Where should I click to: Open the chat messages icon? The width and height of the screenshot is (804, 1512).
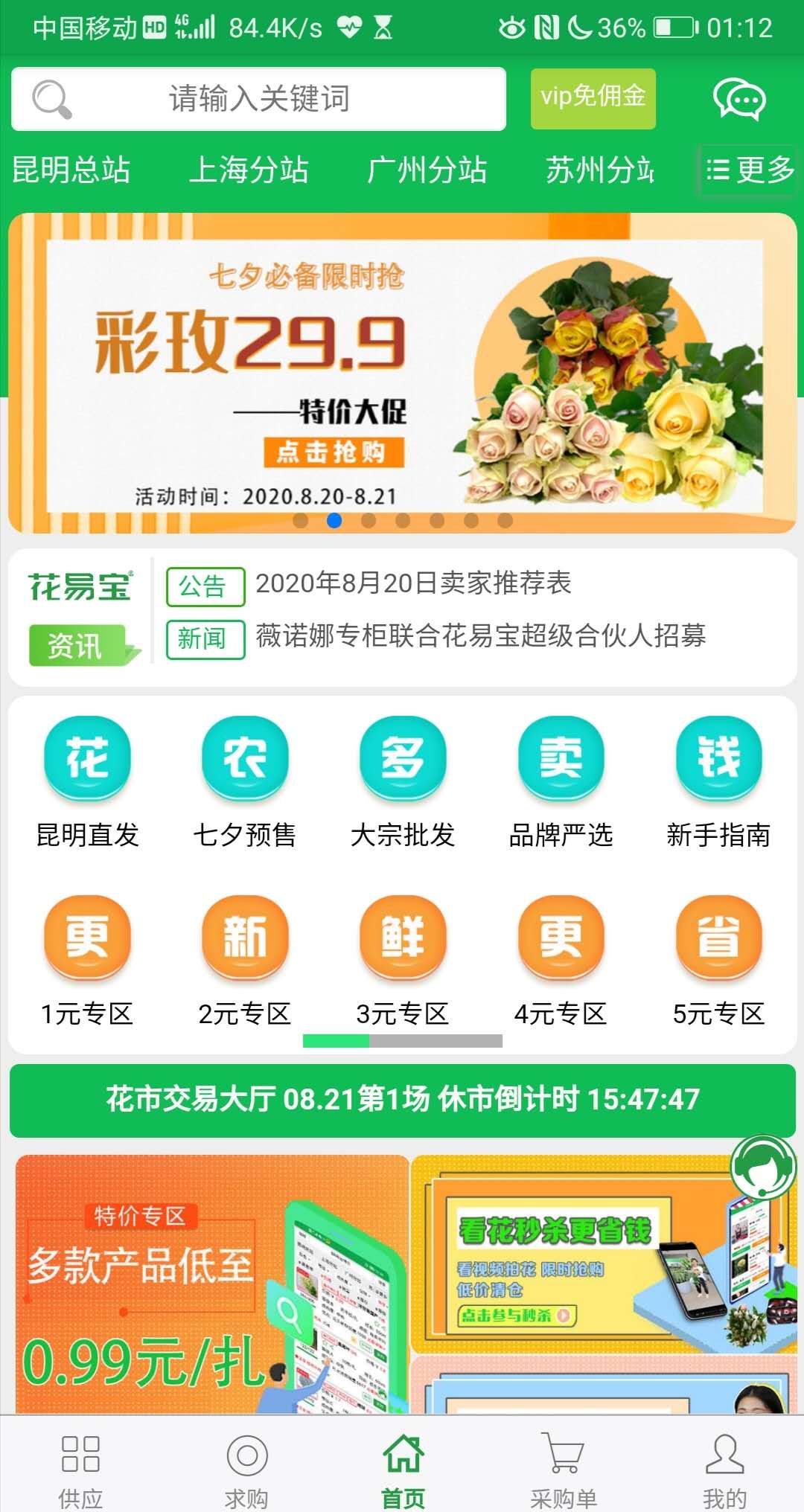[738, 99]
